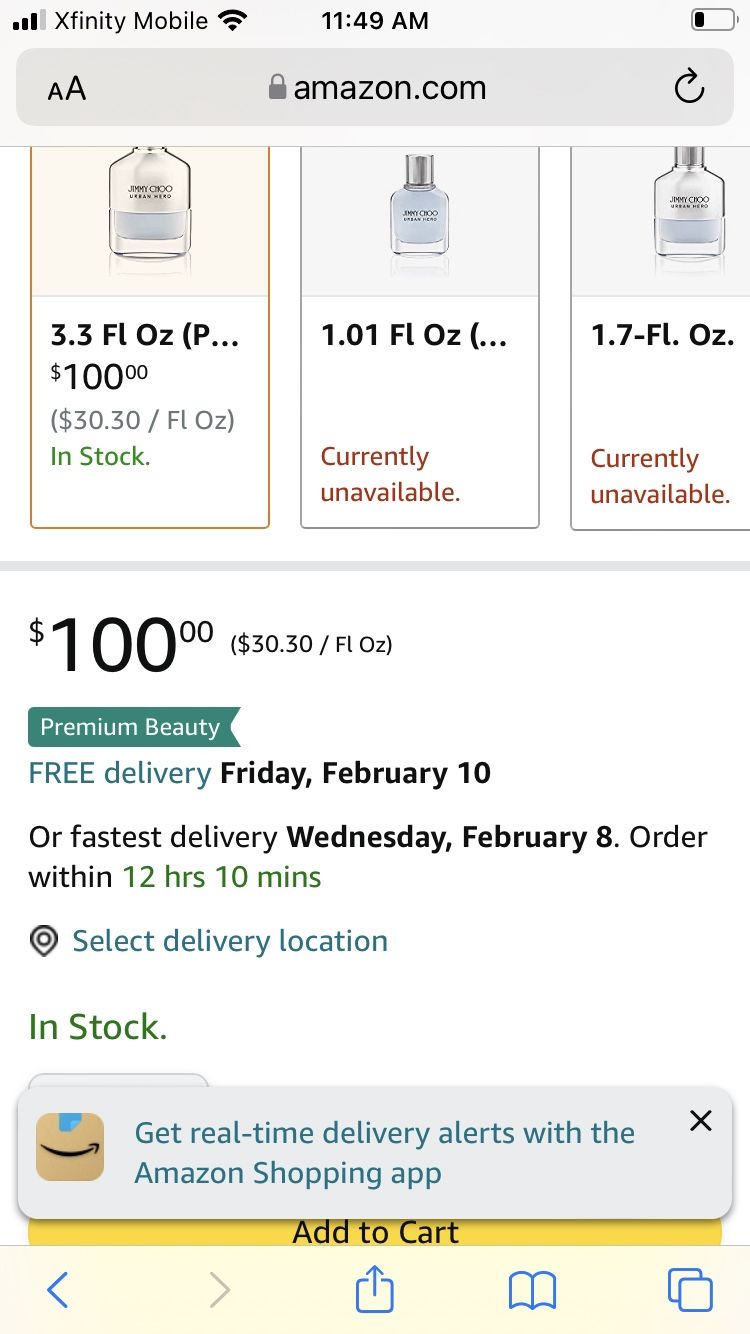Open Safari bookmarks

click(x=532, y=1290)
